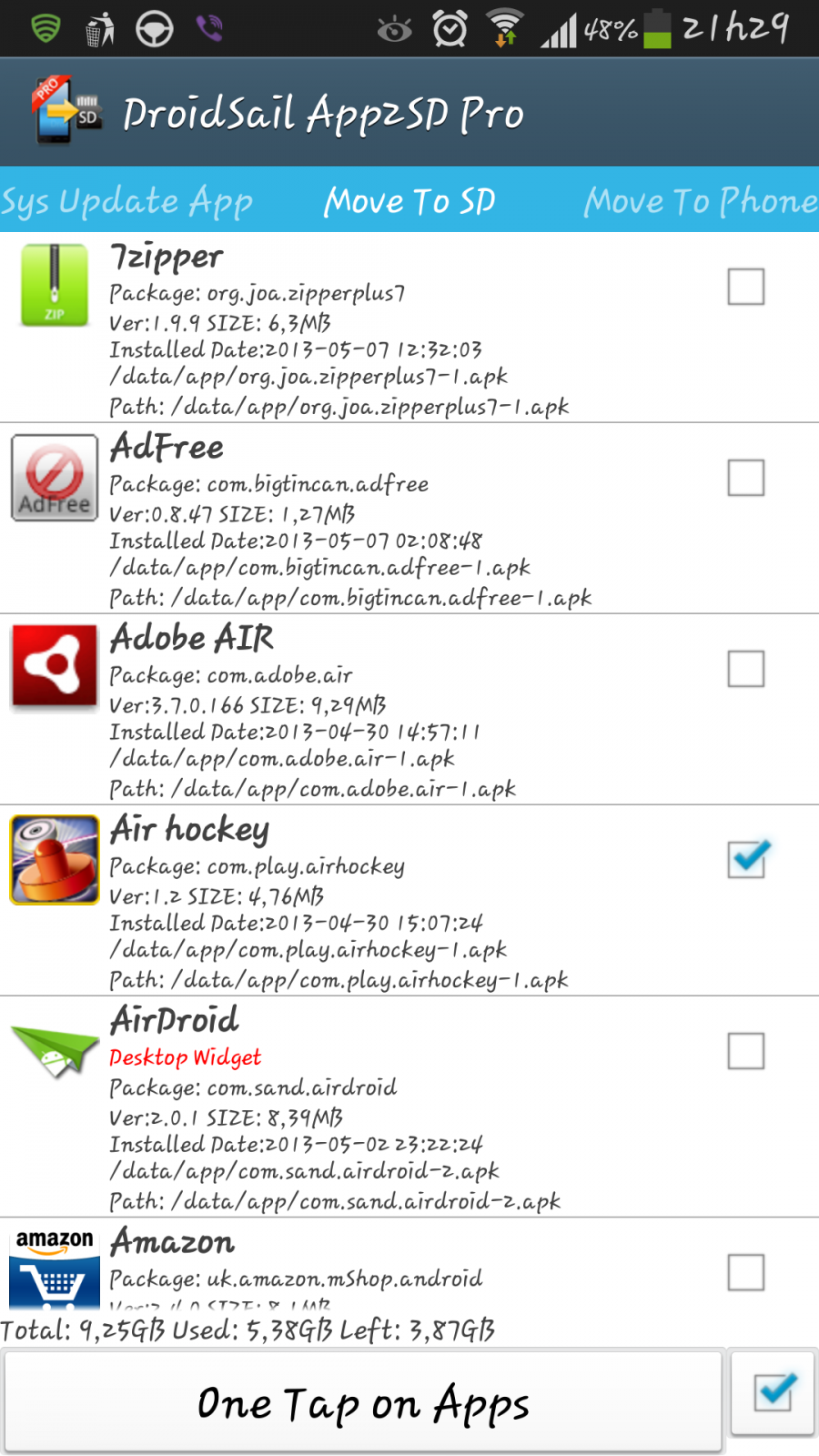Tick the Adobe AIR checkbox
This screenshot has height=1456, width=819.
click(x=746, y=670)
